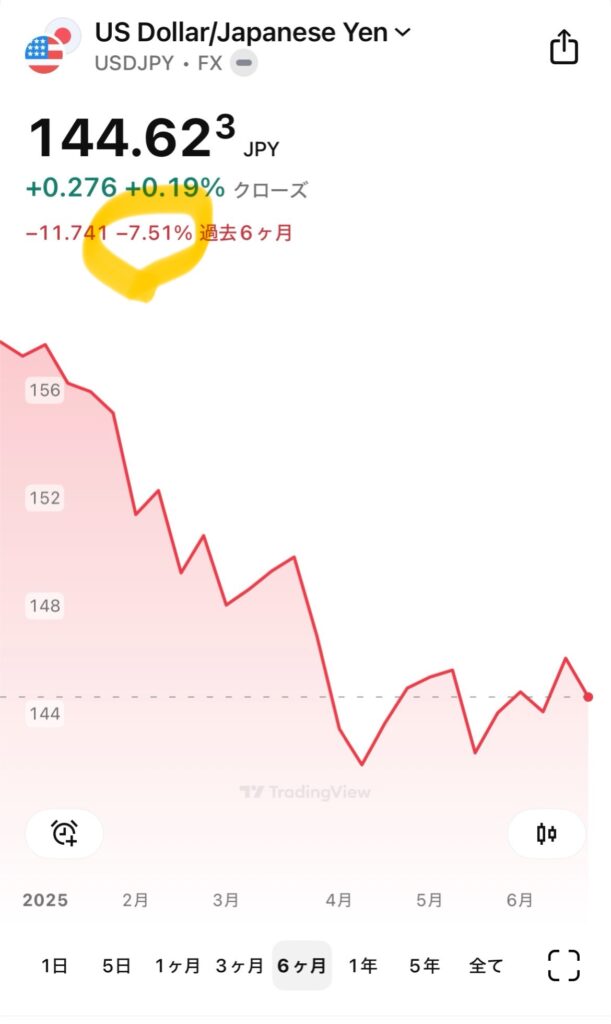Switch to the 3ヶ月 range
This screenshot has height=1024, width=611.
[x=240, y=965]
